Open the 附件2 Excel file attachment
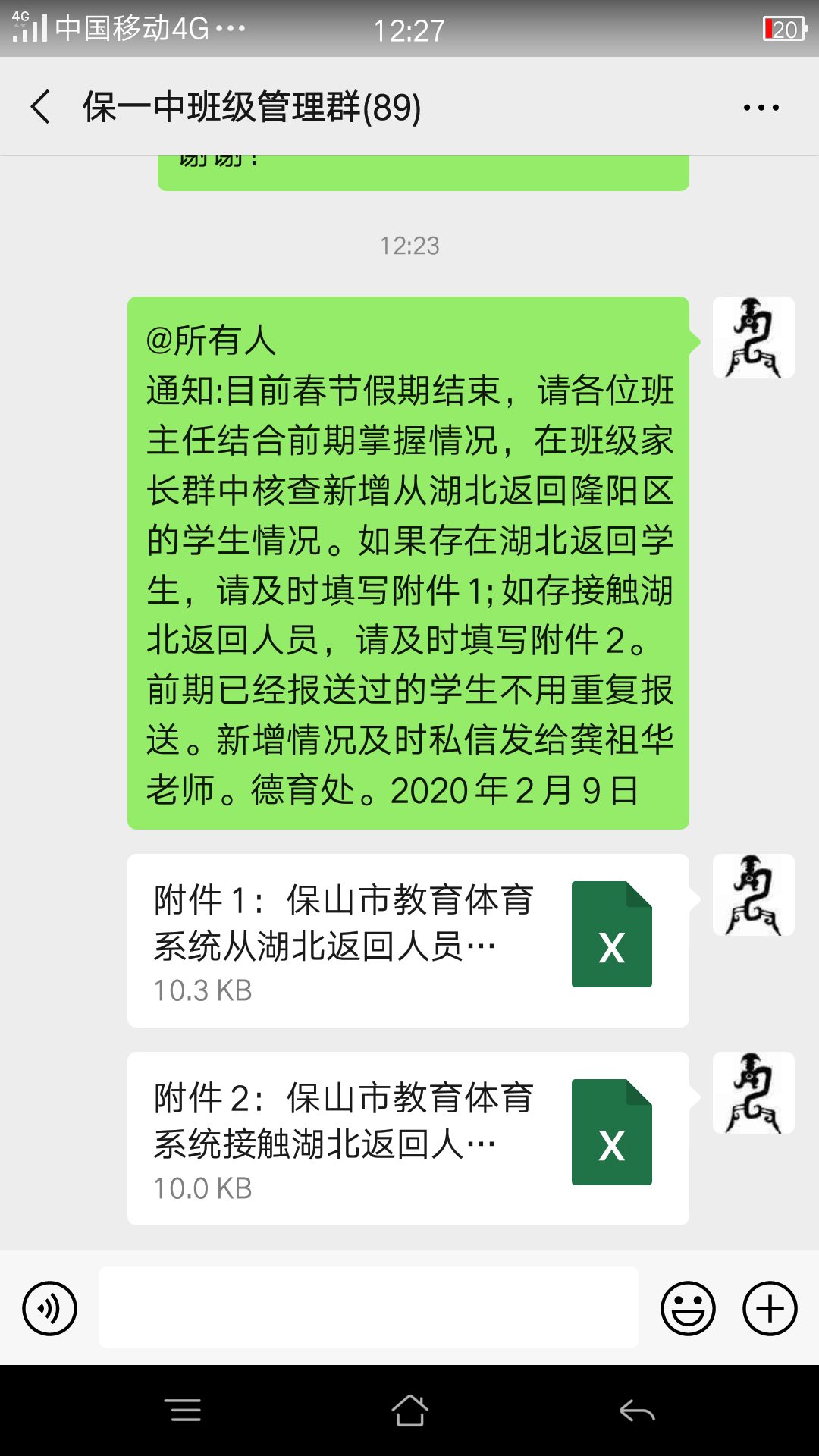The width and height of the screenshot is (819, 1456). pos(408,1138)
